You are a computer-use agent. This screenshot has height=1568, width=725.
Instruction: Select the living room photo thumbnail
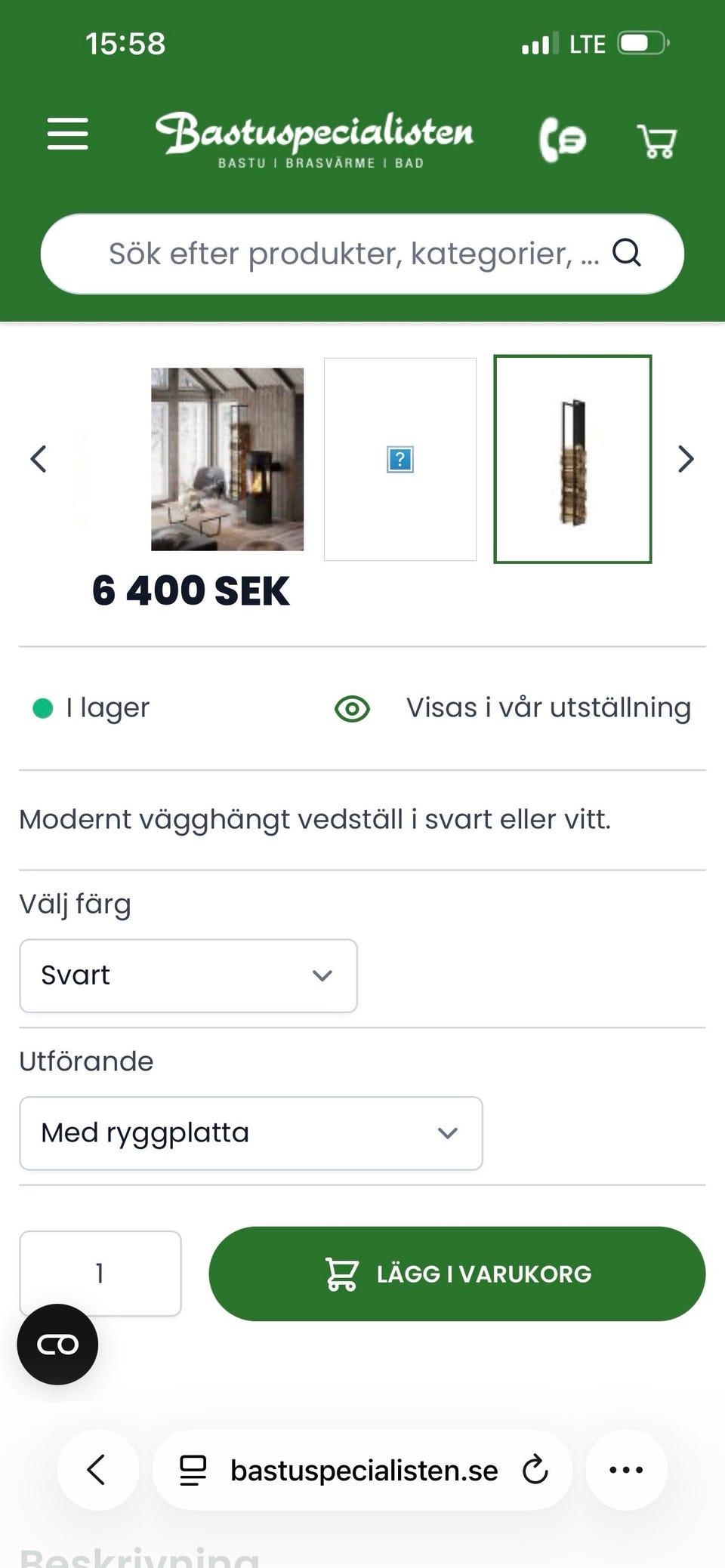227,459
